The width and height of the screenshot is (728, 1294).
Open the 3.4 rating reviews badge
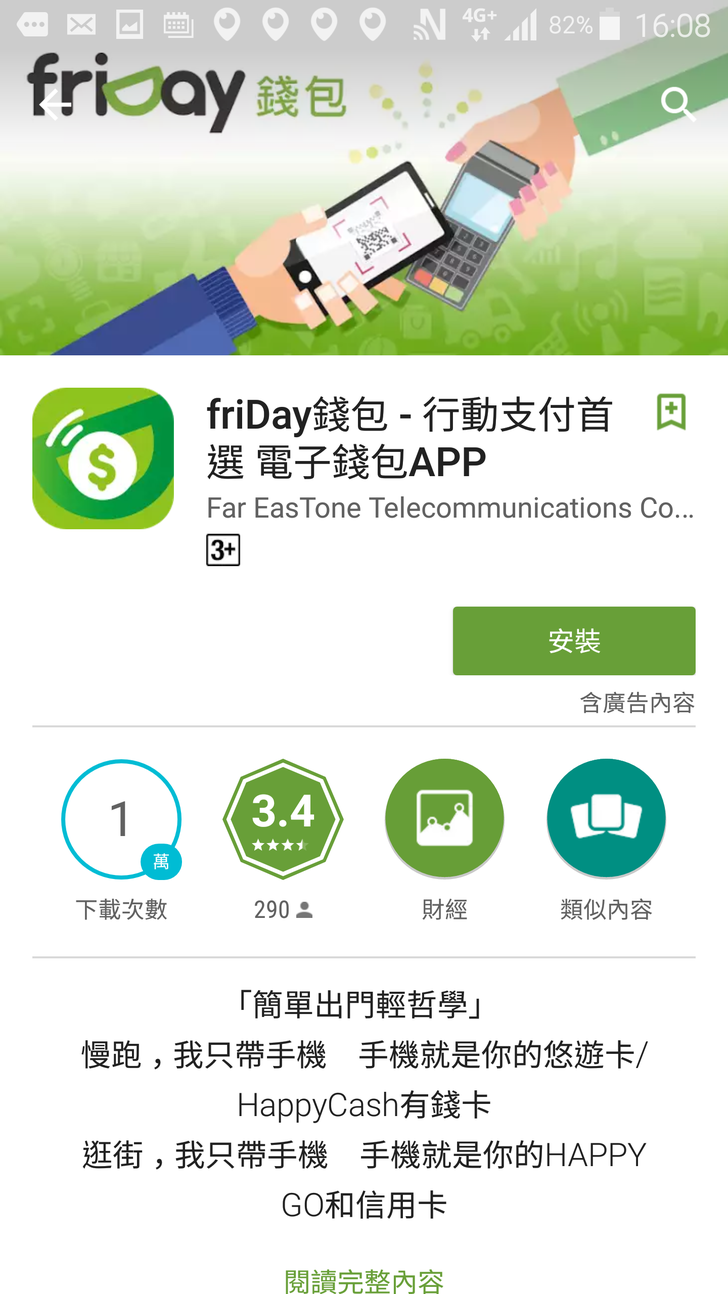[x=283, y=819]
